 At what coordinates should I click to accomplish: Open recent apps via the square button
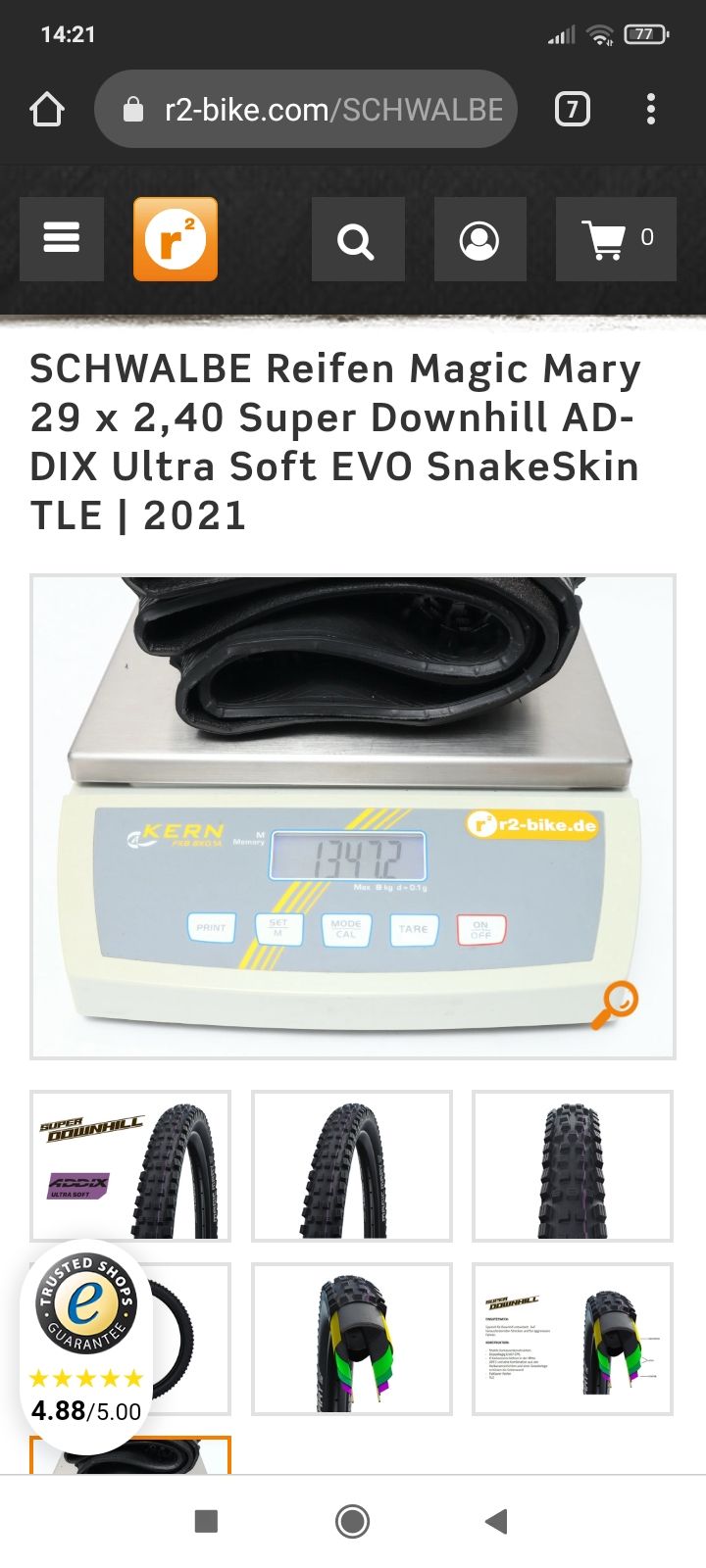(206, 1521)
